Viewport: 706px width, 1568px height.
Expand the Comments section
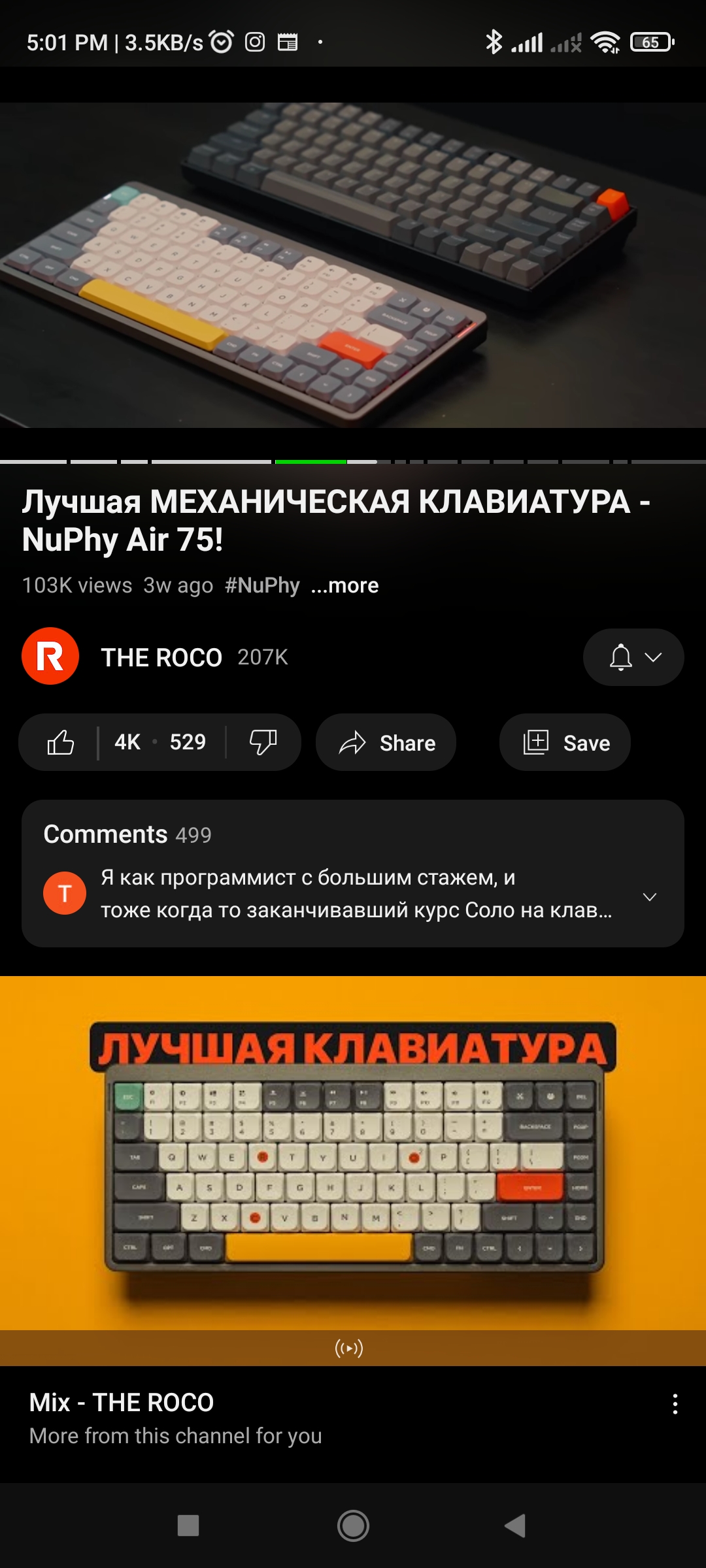pos(353,874)
